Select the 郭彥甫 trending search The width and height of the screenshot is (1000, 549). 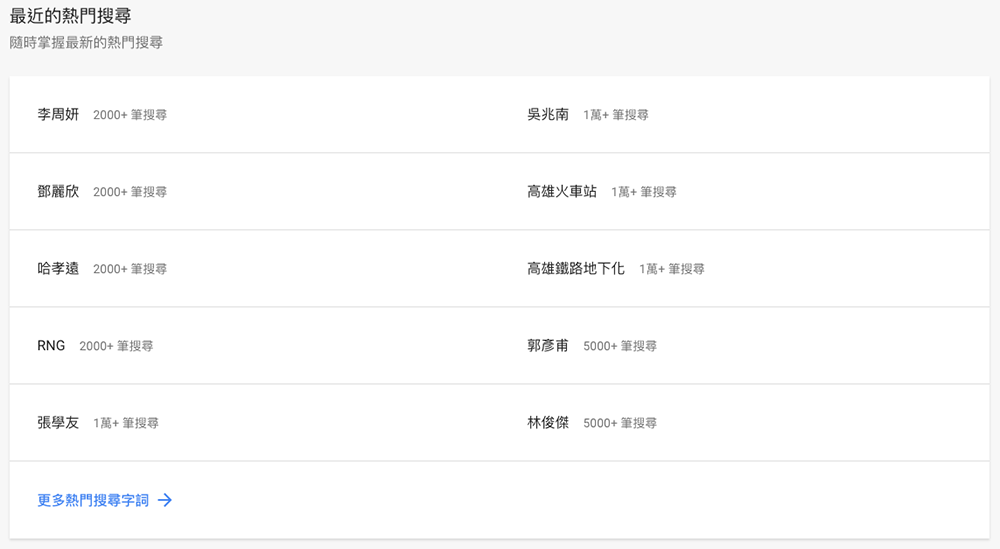pos(548,346)
